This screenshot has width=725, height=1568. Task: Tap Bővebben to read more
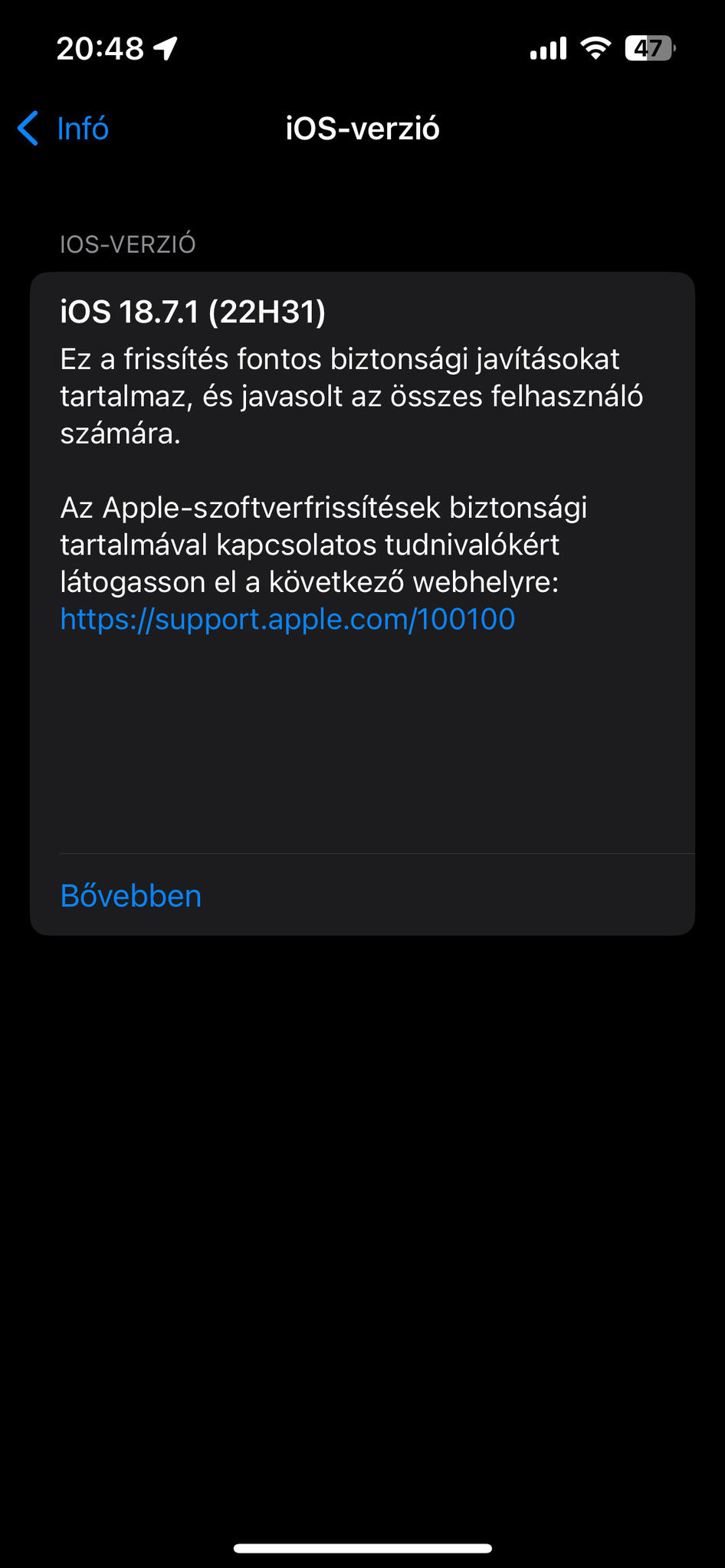[131, 895]
